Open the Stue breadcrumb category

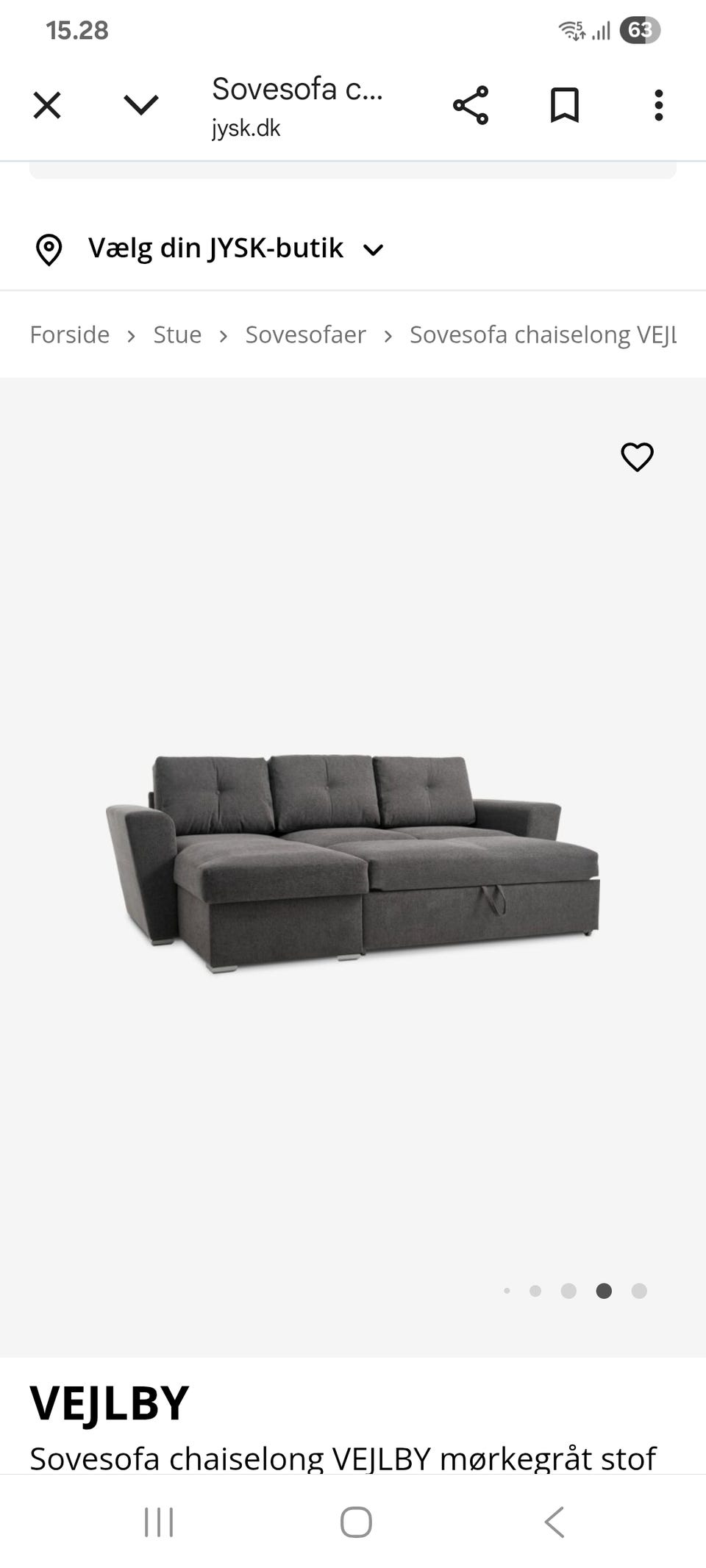pos(177,334)
